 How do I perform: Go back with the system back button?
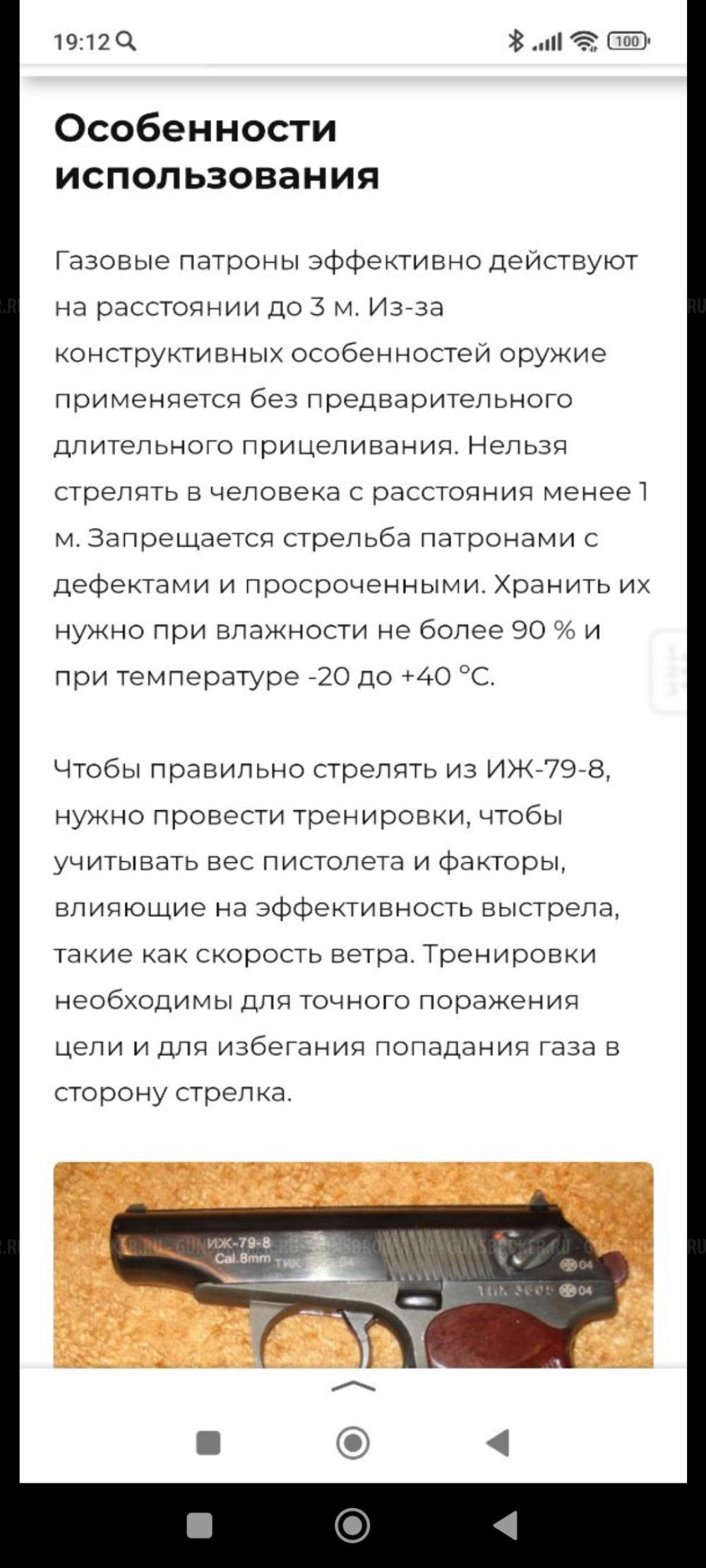click(505, 1526)
